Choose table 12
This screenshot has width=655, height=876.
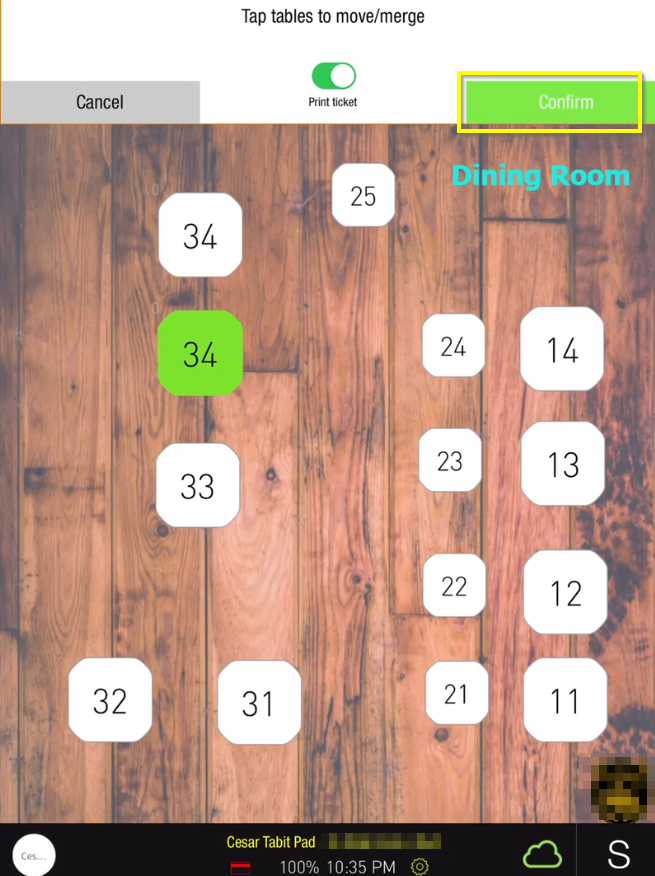point(565,592)
